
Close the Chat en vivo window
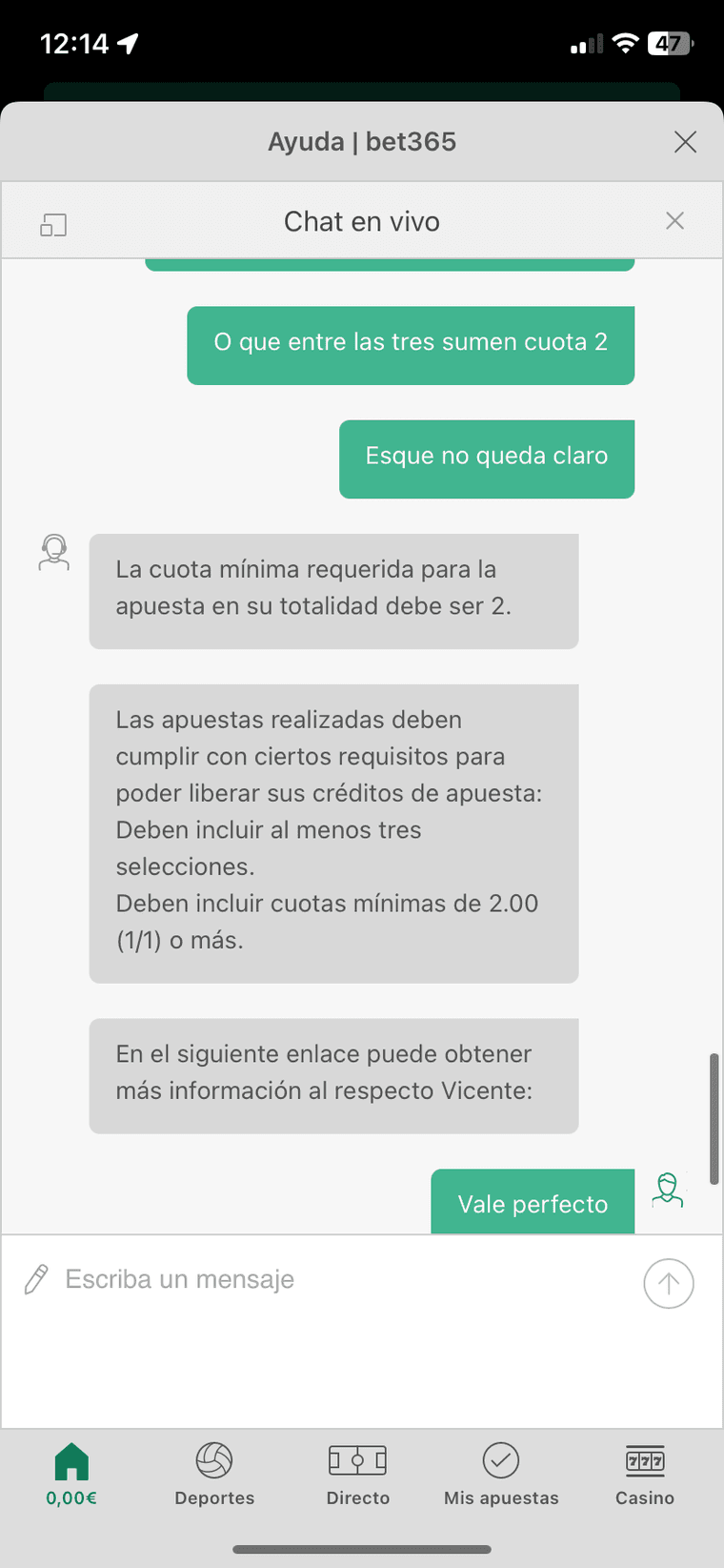[x=674, y=221]
